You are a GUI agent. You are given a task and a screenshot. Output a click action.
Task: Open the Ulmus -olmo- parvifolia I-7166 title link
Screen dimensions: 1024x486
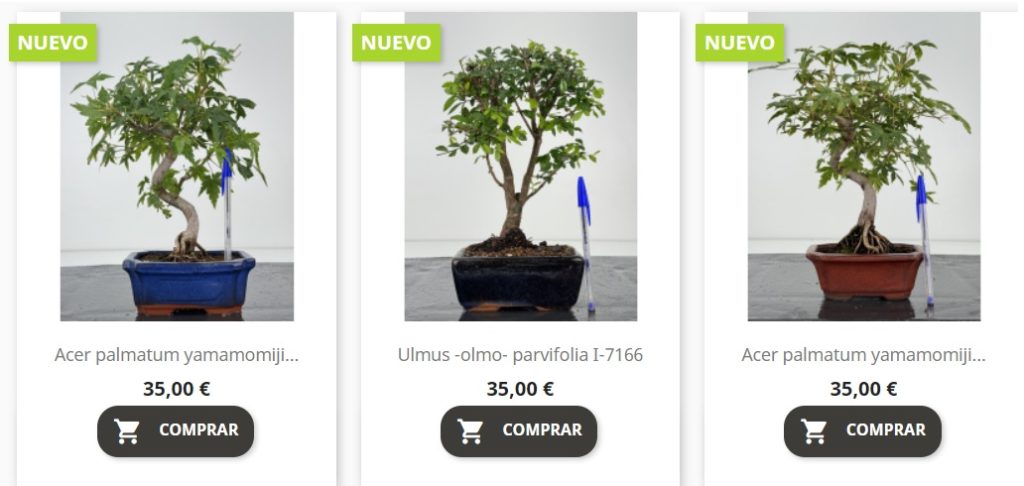(520, 355)
